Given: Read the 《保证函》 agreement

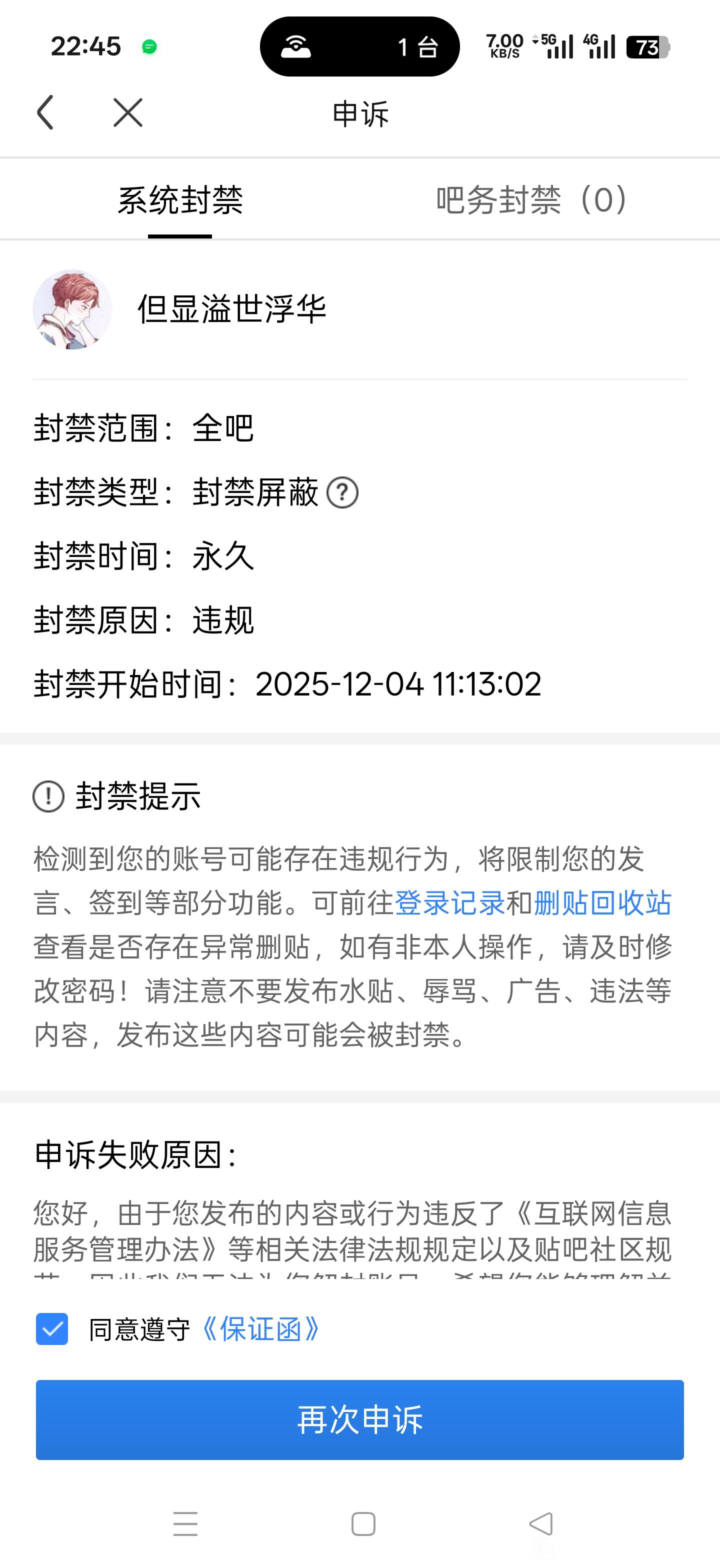Looking at the screenshot, I should (260, 1329).
